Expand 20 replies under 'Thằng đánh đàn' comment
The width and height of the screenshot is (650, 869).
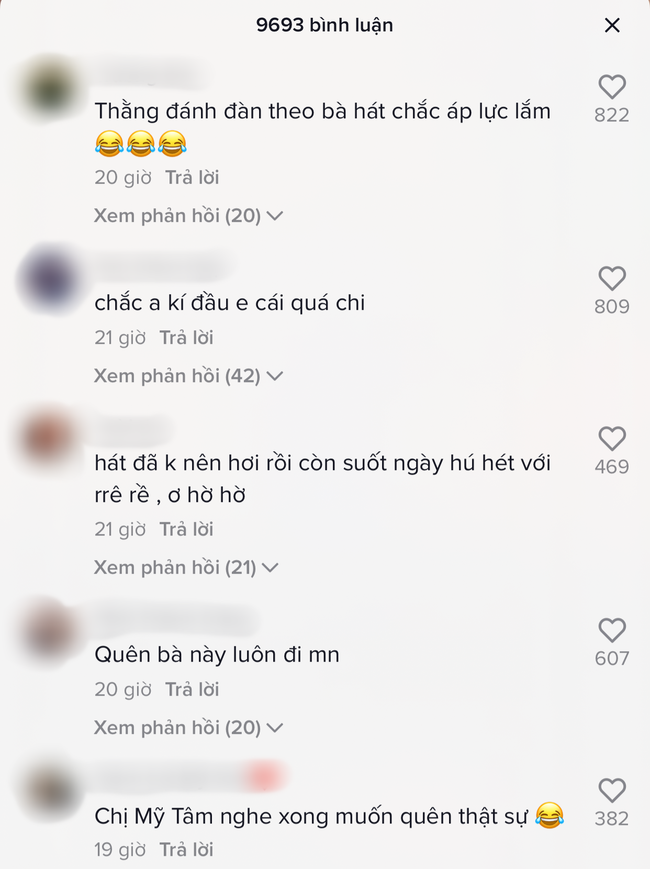tap(188, 215)
